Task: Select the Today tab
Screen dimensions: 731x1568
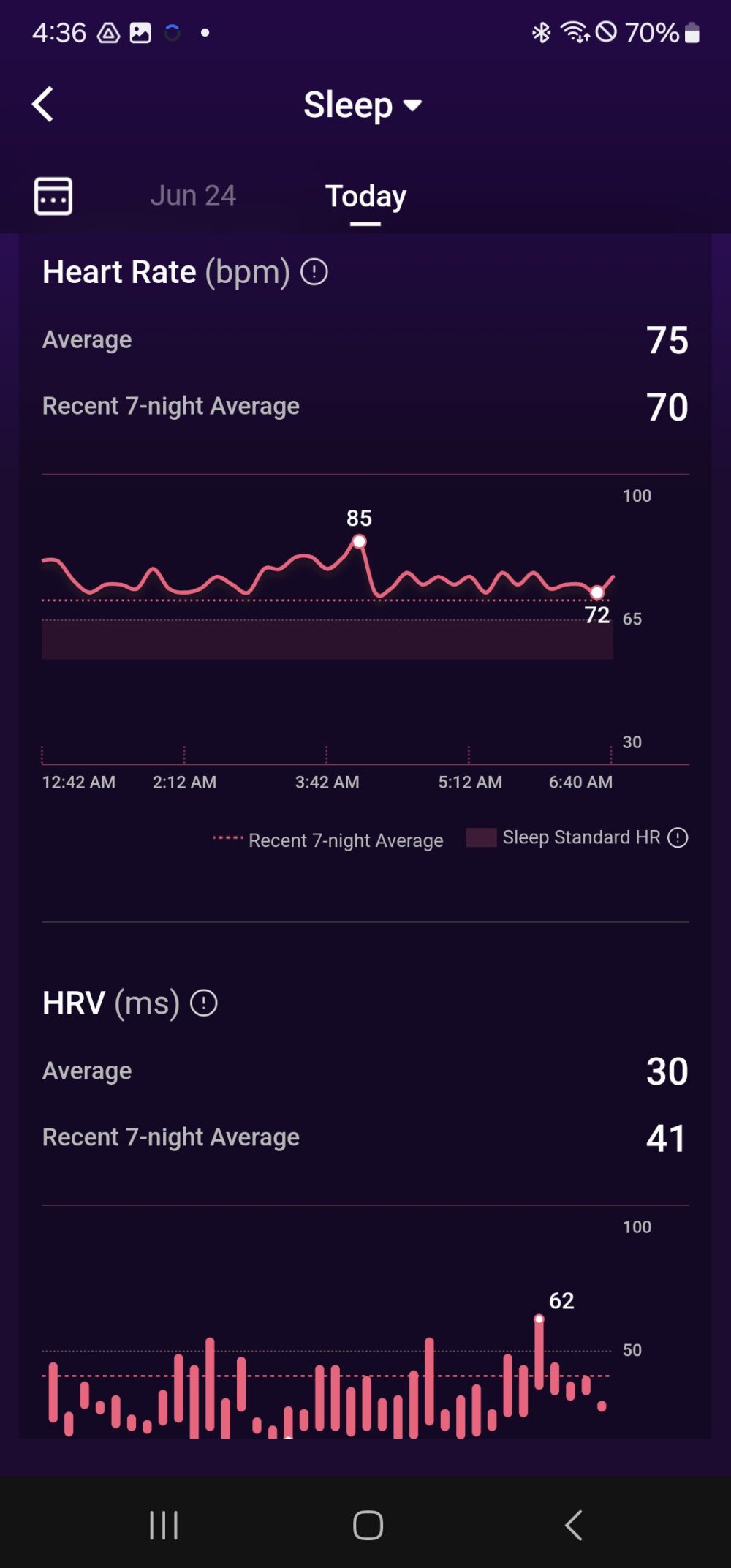Action: tap(365, 196)
